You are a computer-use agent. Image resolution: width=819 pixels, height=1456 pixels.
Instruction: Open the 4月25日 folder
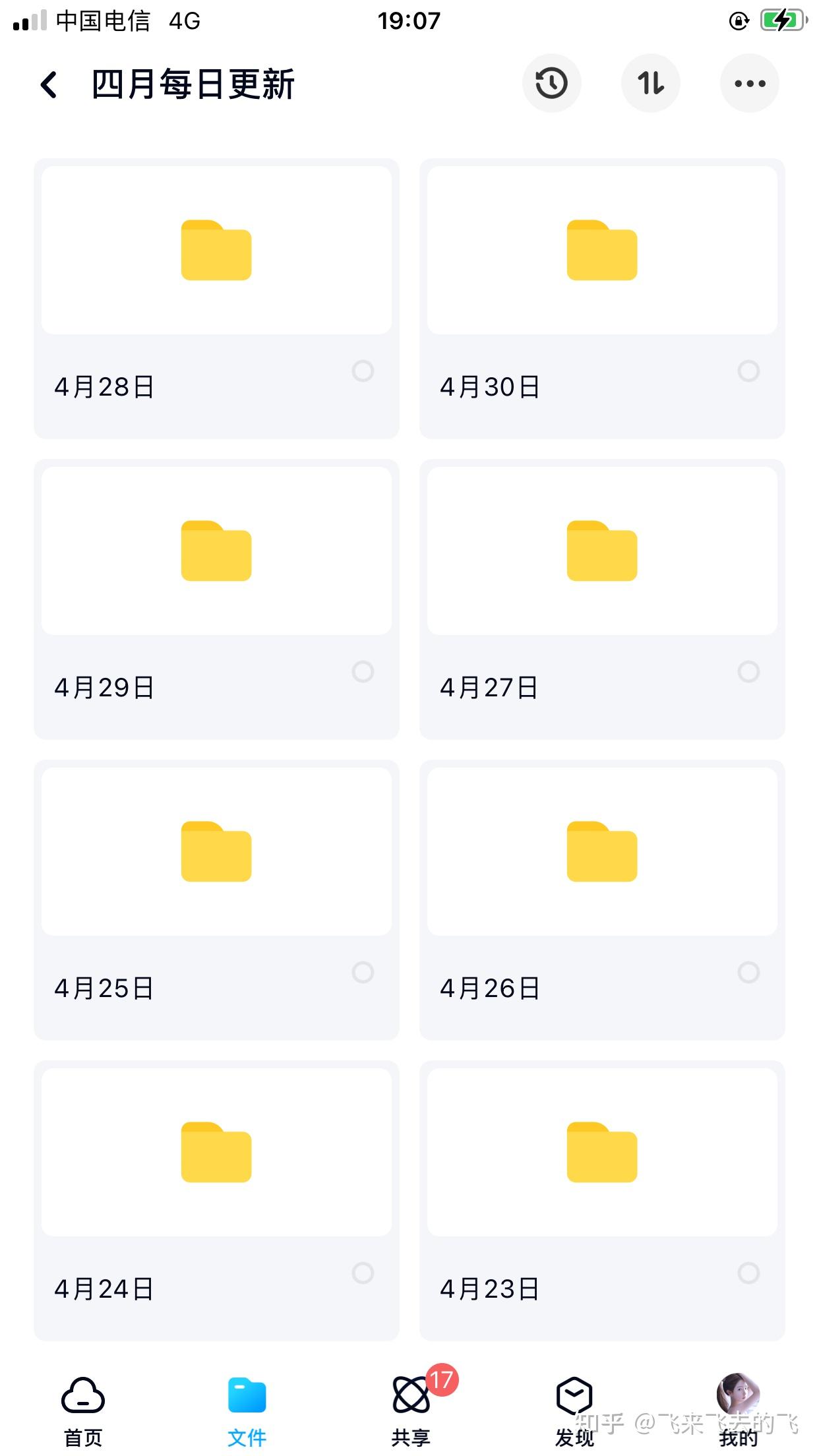tap(216, 852)
